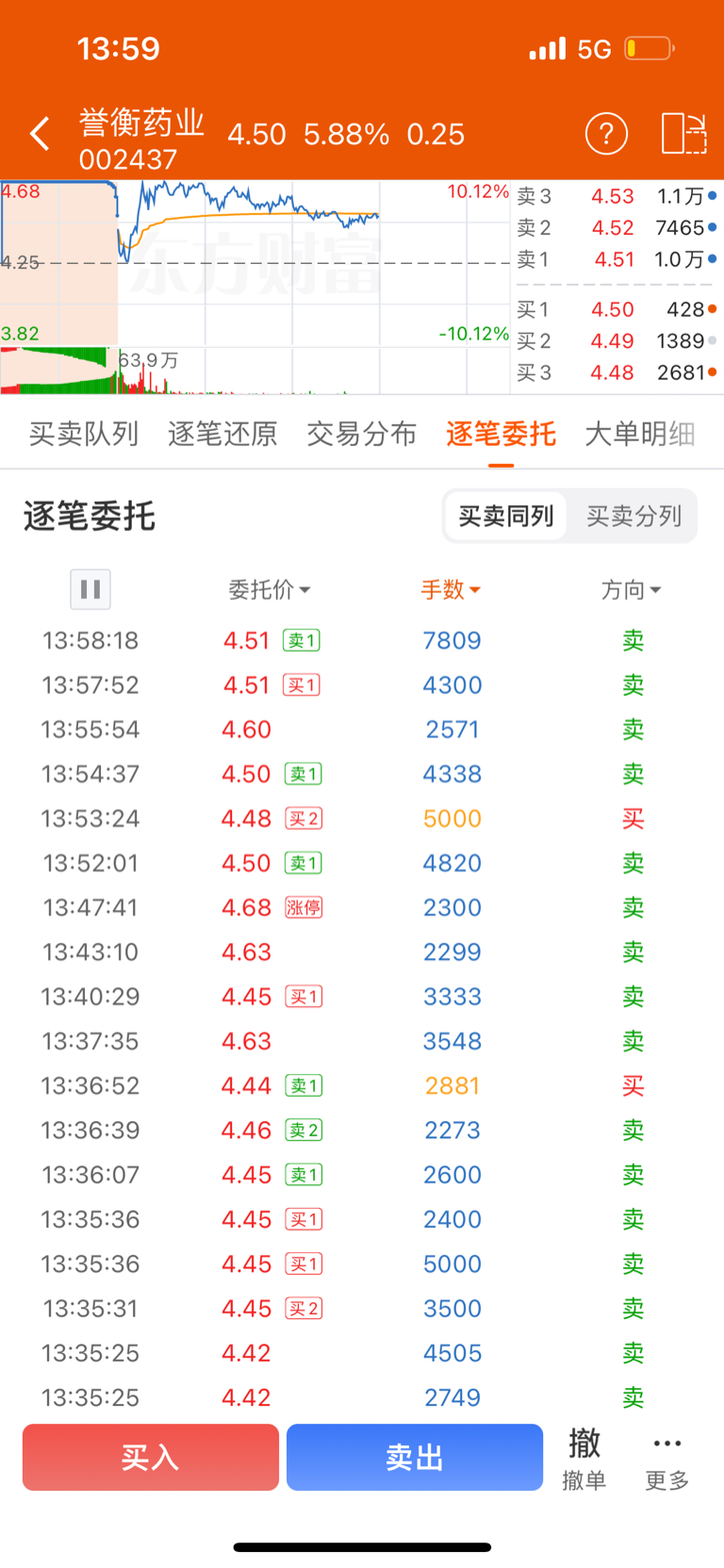The image size is (724, 1568).
Task: Tap the red 买入 button
Action: coord(151,1457)
